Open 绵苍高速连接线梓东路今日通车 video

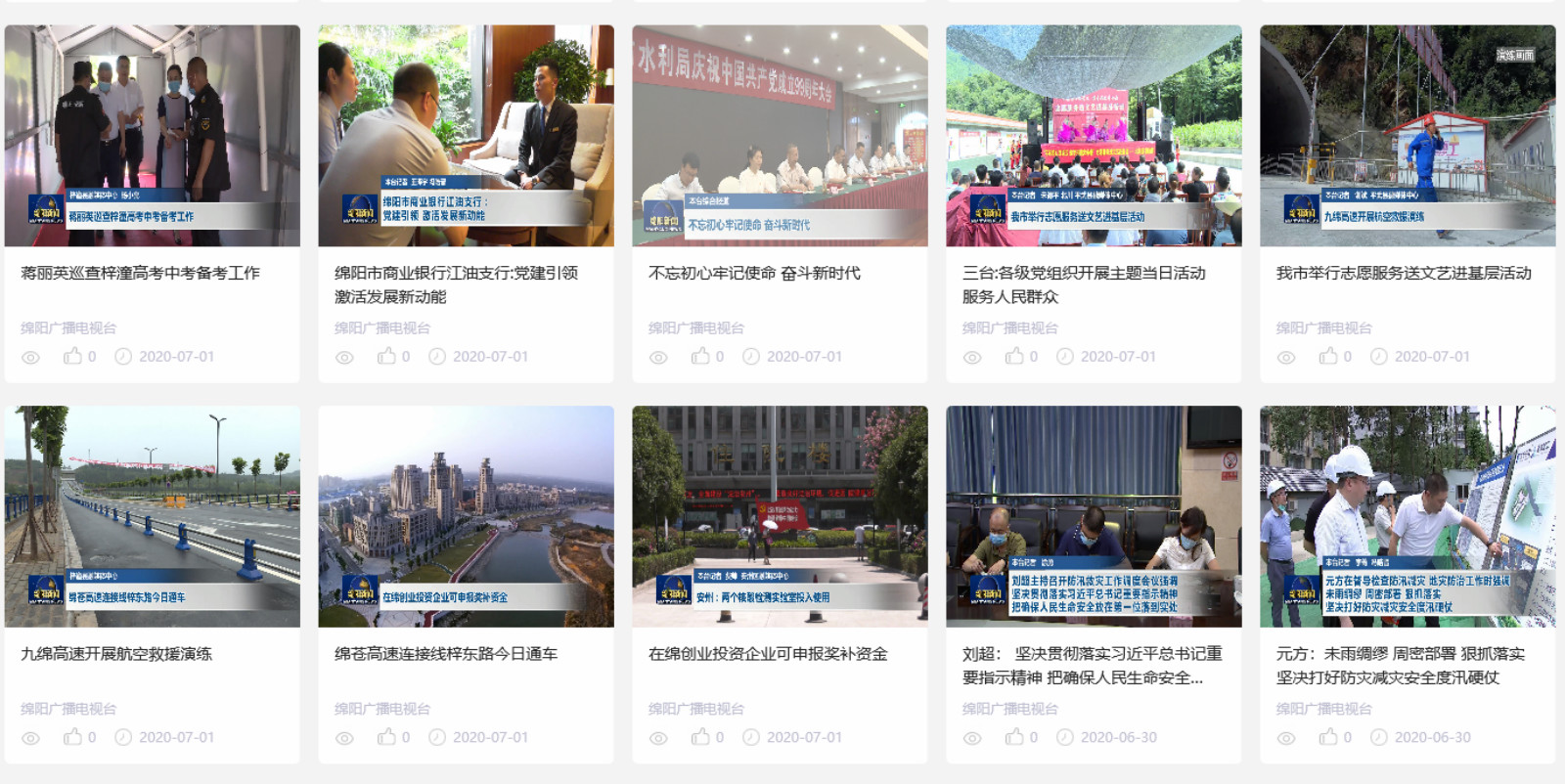click(466, 516)
